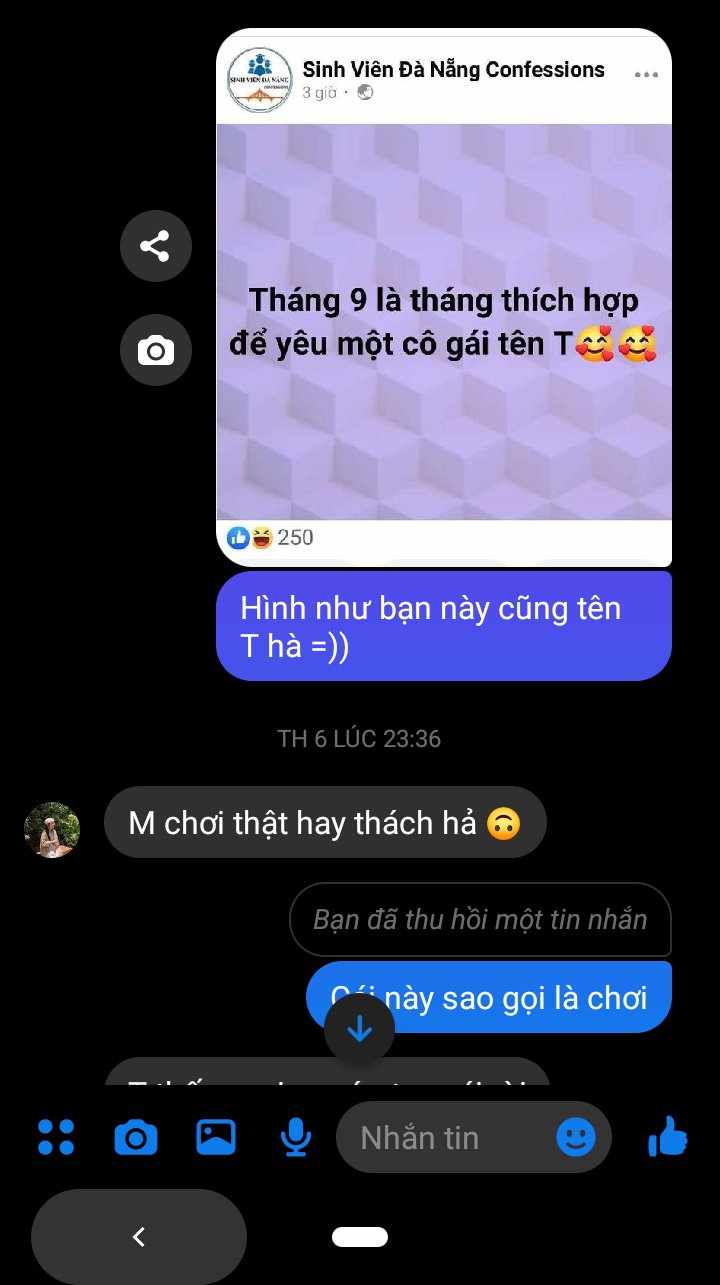
Task: Tap the home pill button
Action: pos(359,1237)
